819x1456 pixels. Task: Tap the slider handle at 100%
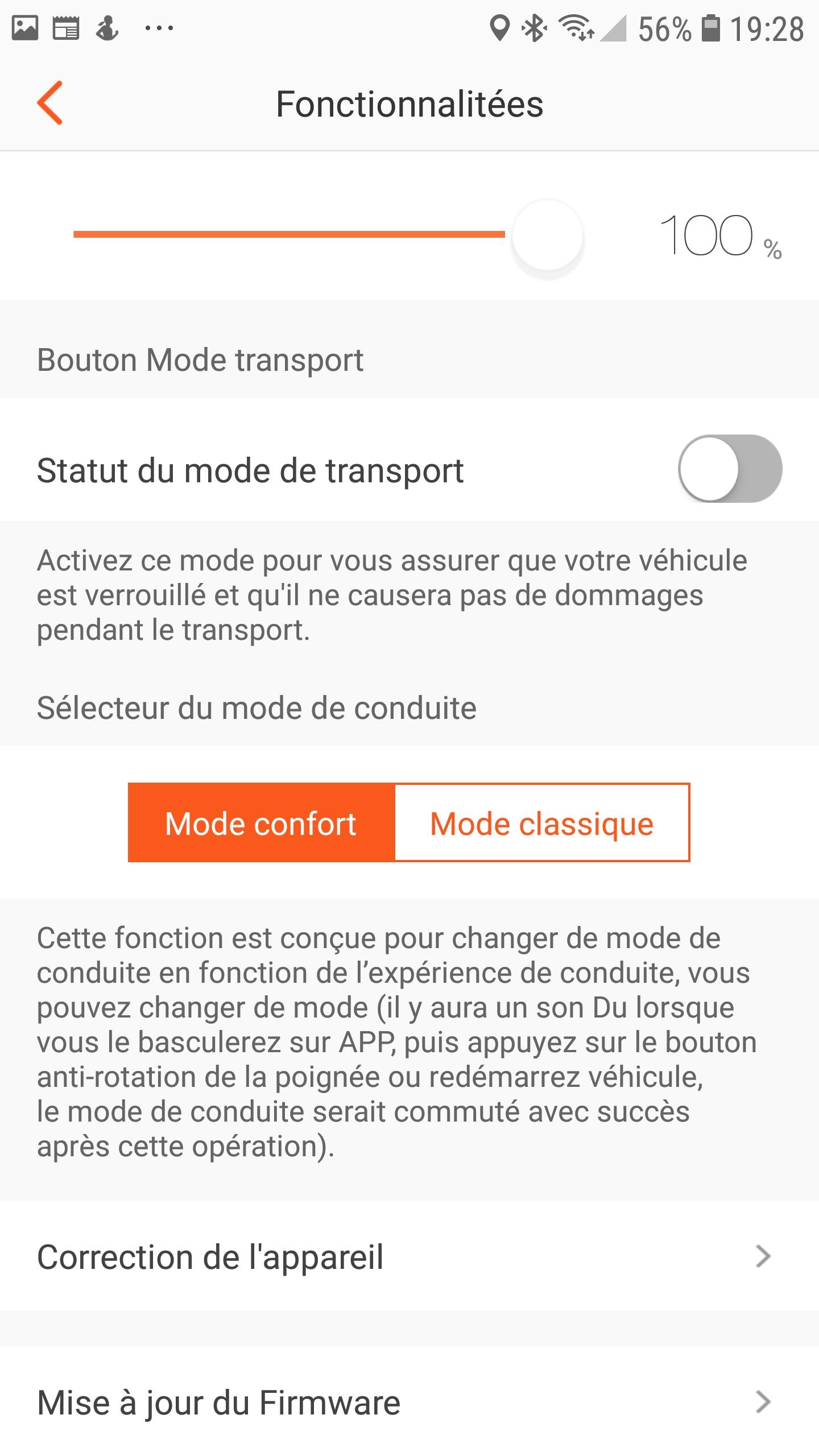pos(547,235)
